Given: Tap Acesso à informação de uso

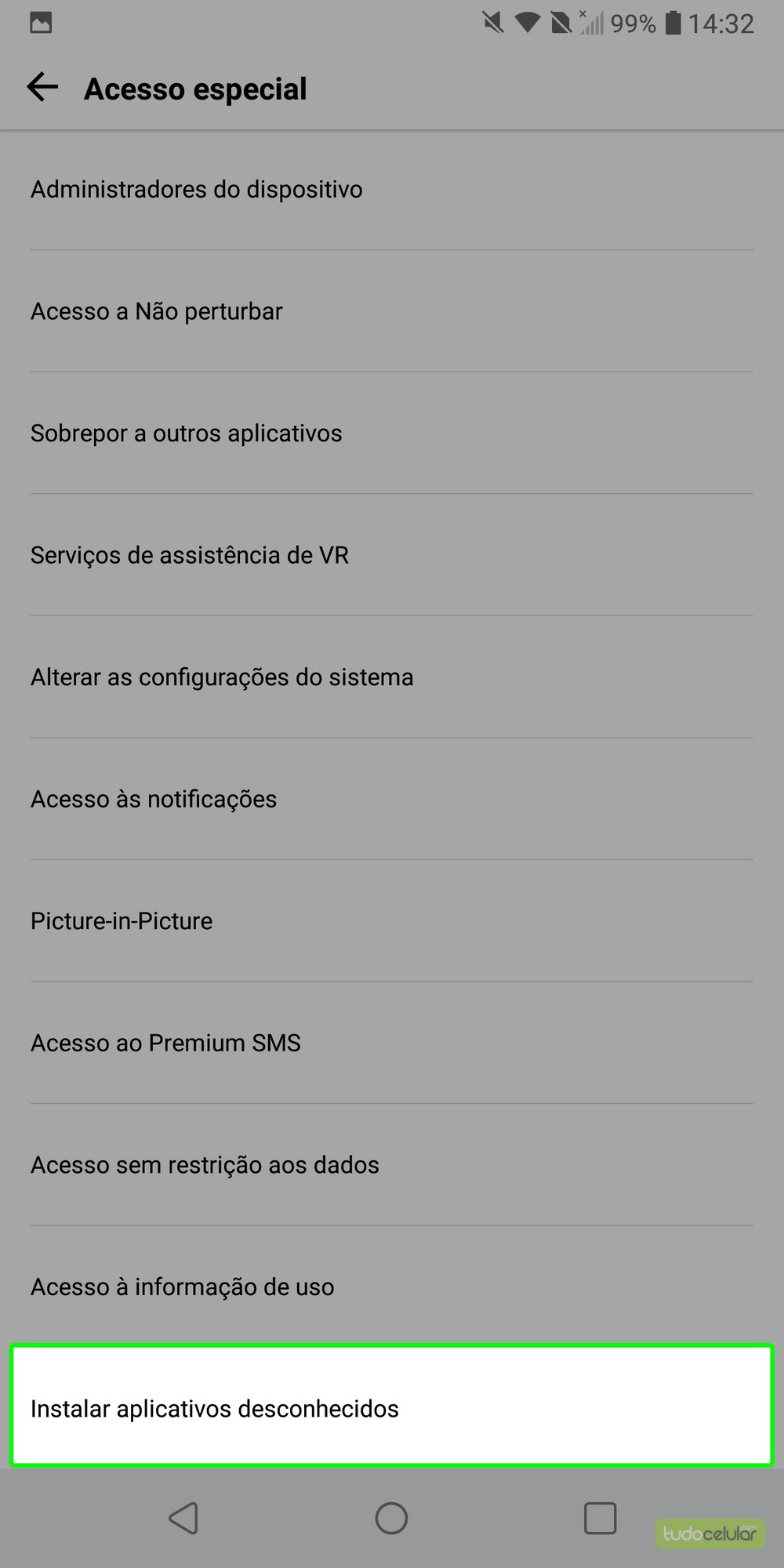Looking at the screenshot, I should [x=183, y=1287].
